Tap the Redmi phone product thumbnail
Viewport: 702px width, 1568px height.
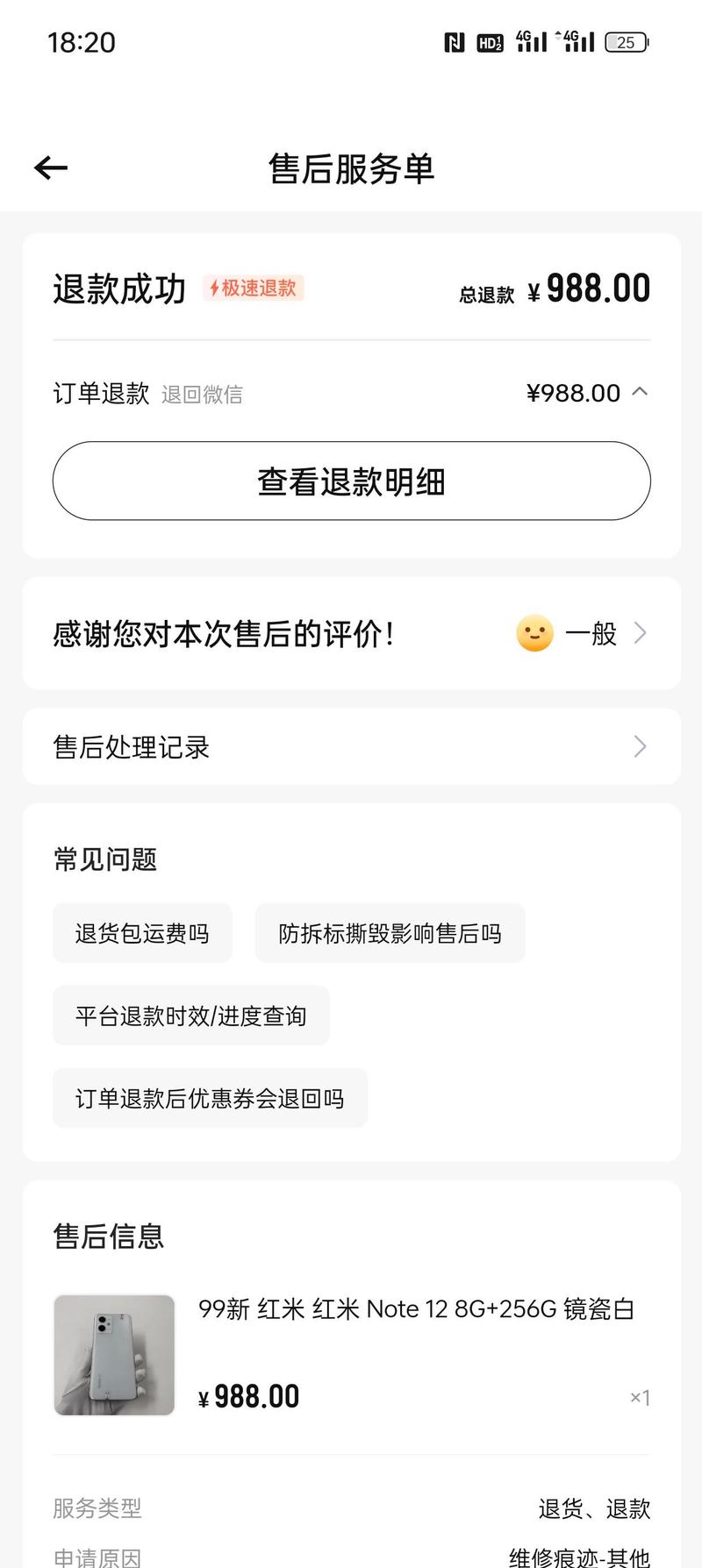(115, 1355)
